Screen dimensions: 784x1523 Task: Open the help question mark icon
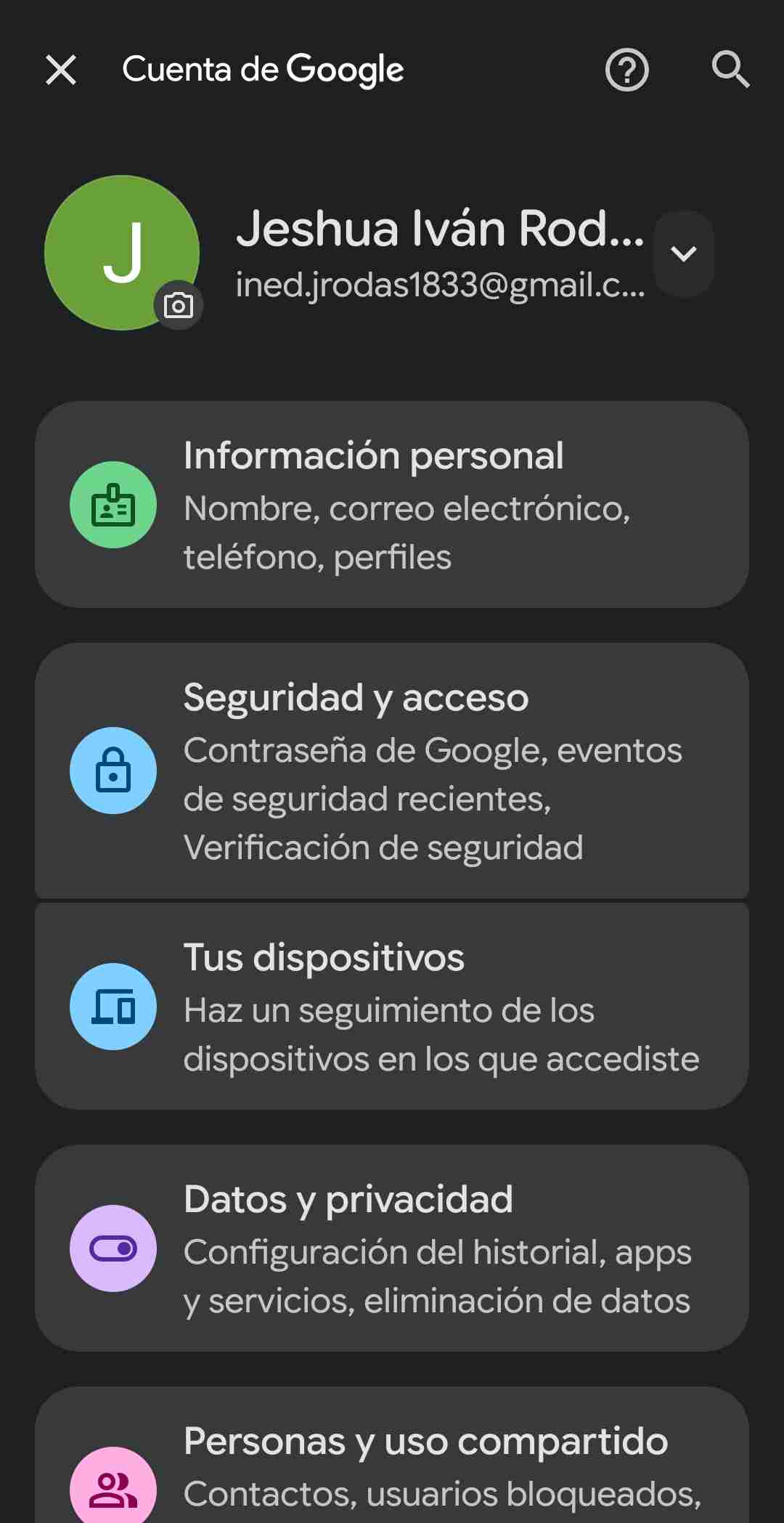pyautogui.click(x=626, y=70)
